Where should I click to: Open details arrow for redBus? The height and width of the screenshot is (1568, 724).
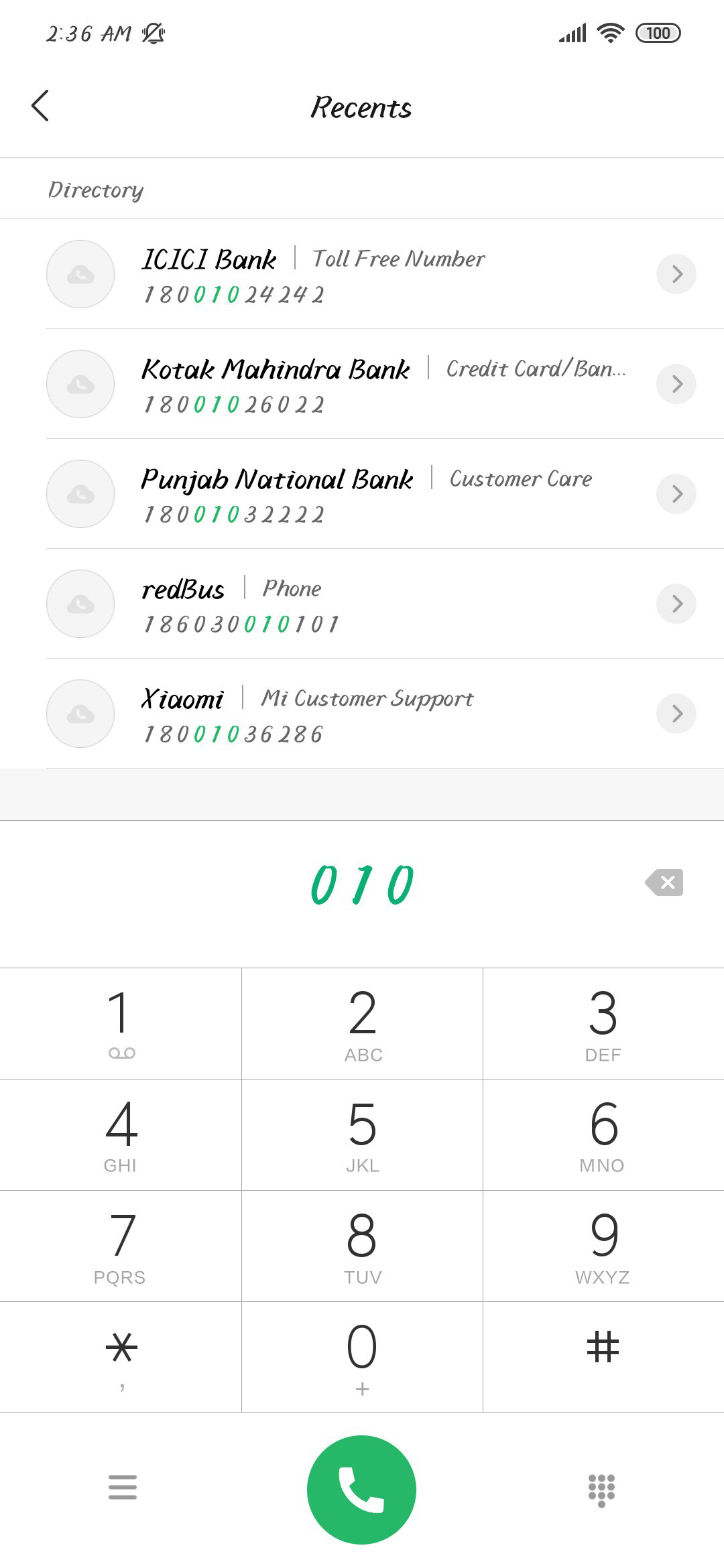click(x=676, y=604)
